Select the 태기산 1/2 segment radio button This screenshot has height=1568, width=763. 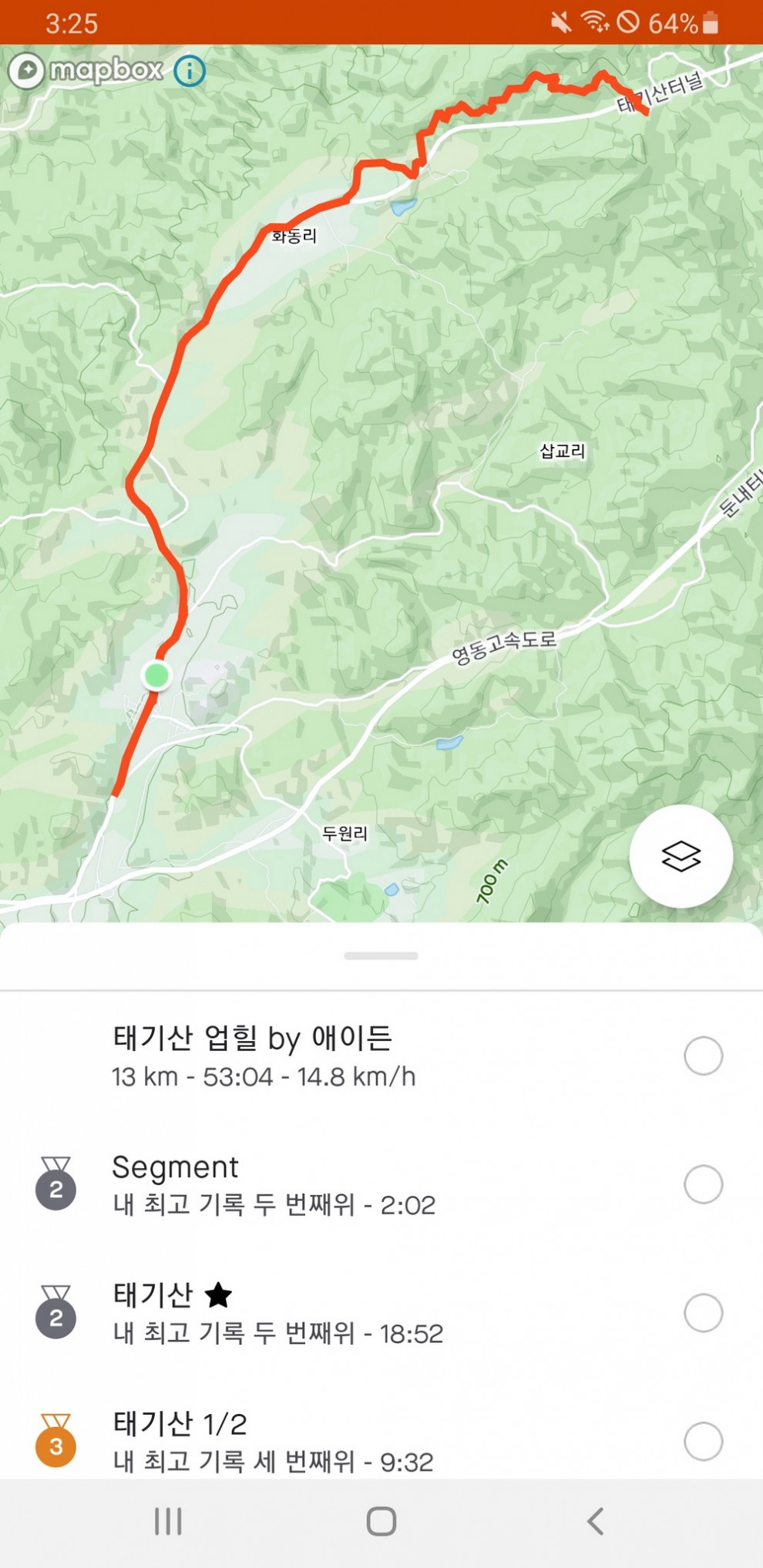pyautogui.click(x=703, y=1442)
